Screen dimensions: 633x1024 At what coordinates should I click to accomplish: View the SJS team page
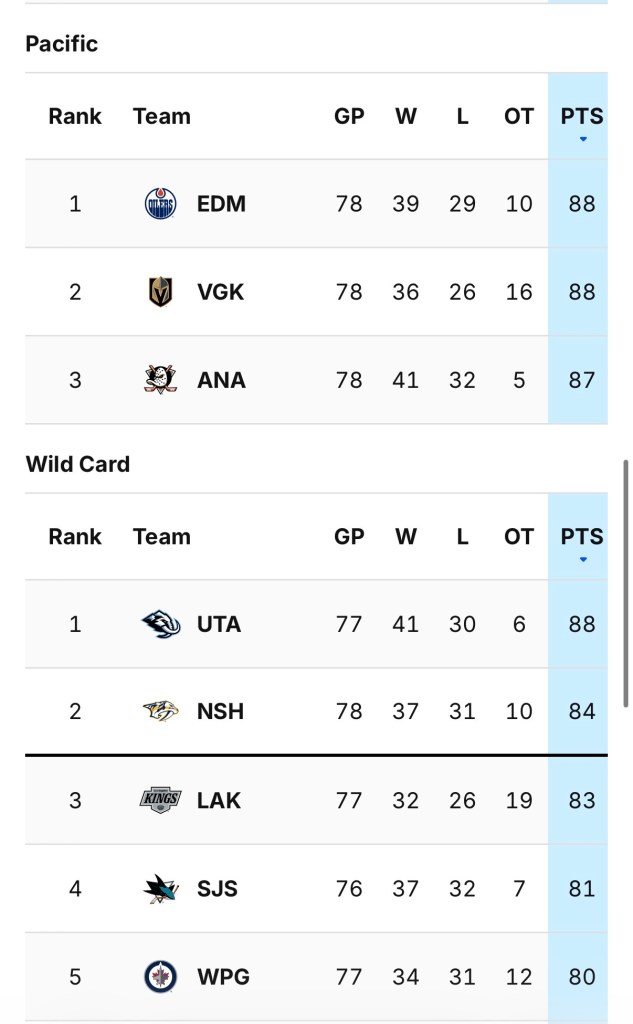pyautogui.click(x=217, y=888)
